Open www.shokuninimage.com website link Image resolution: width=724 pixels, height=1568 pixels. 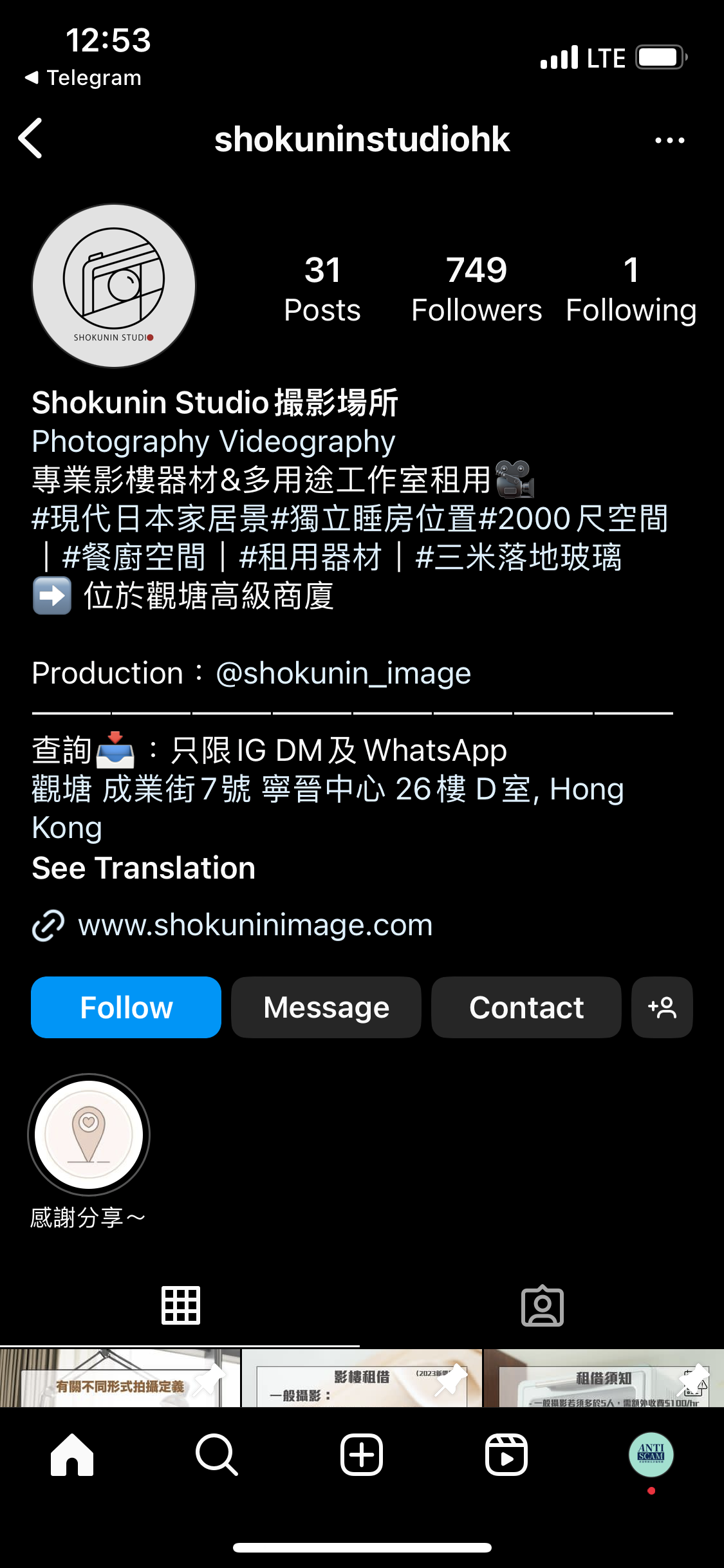tap(255, 926)
